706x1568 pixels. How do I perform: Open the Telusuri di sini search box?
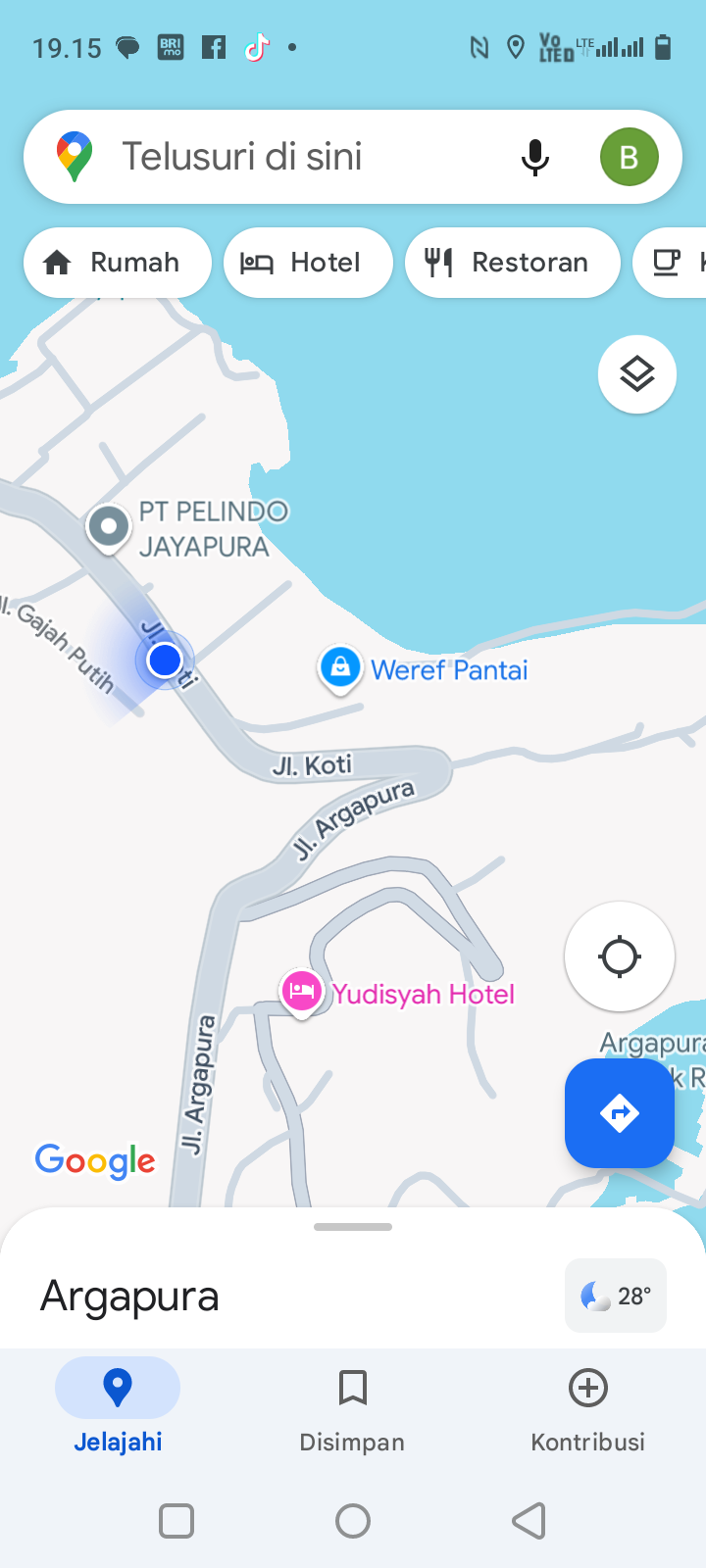(294, 157)
